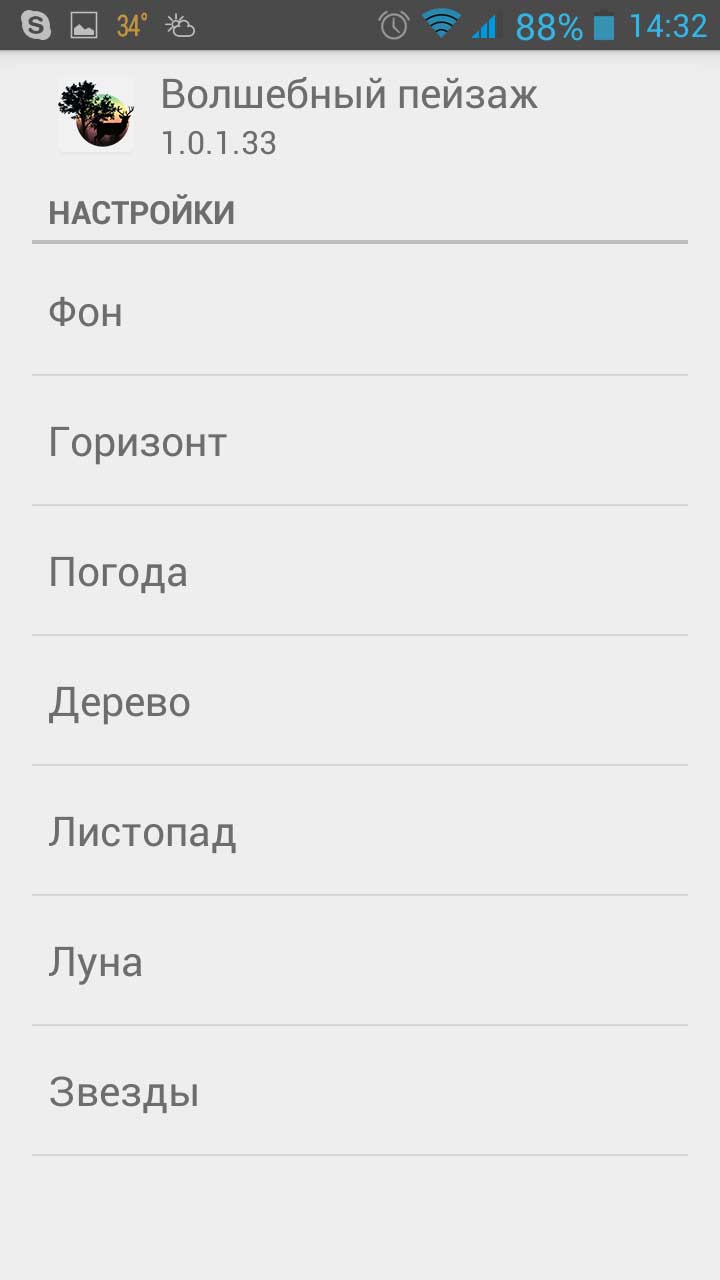Select the Погода row
Viewport: 720px width, 1280px height.
pyautogui.click(x=360, y=571)
